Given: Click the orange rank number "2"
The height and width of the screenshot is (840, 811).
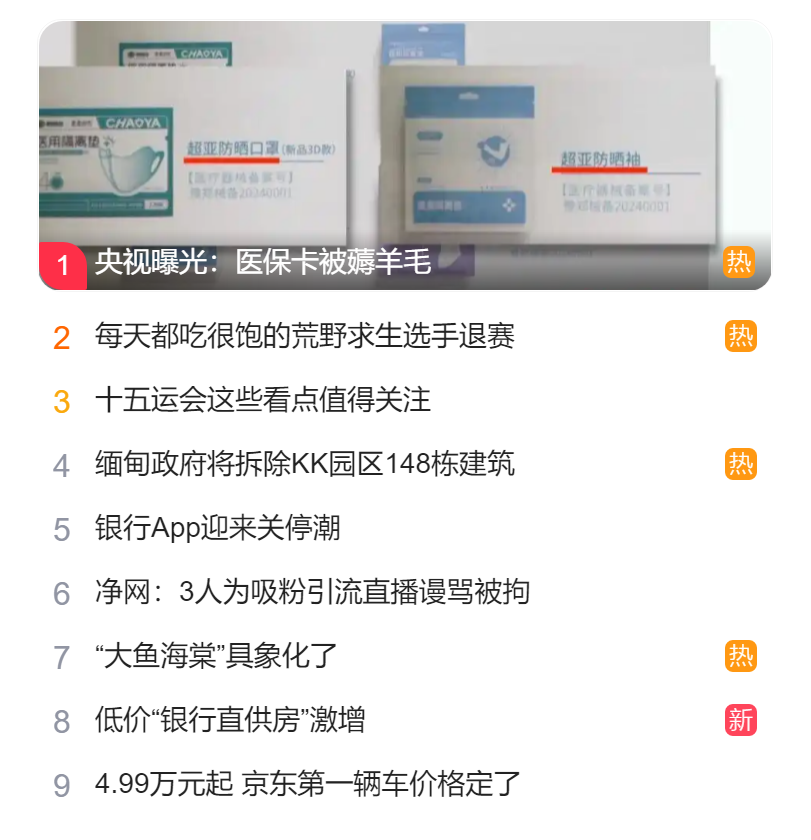Looking at the screenshot, I should click(x=64, y=338).
